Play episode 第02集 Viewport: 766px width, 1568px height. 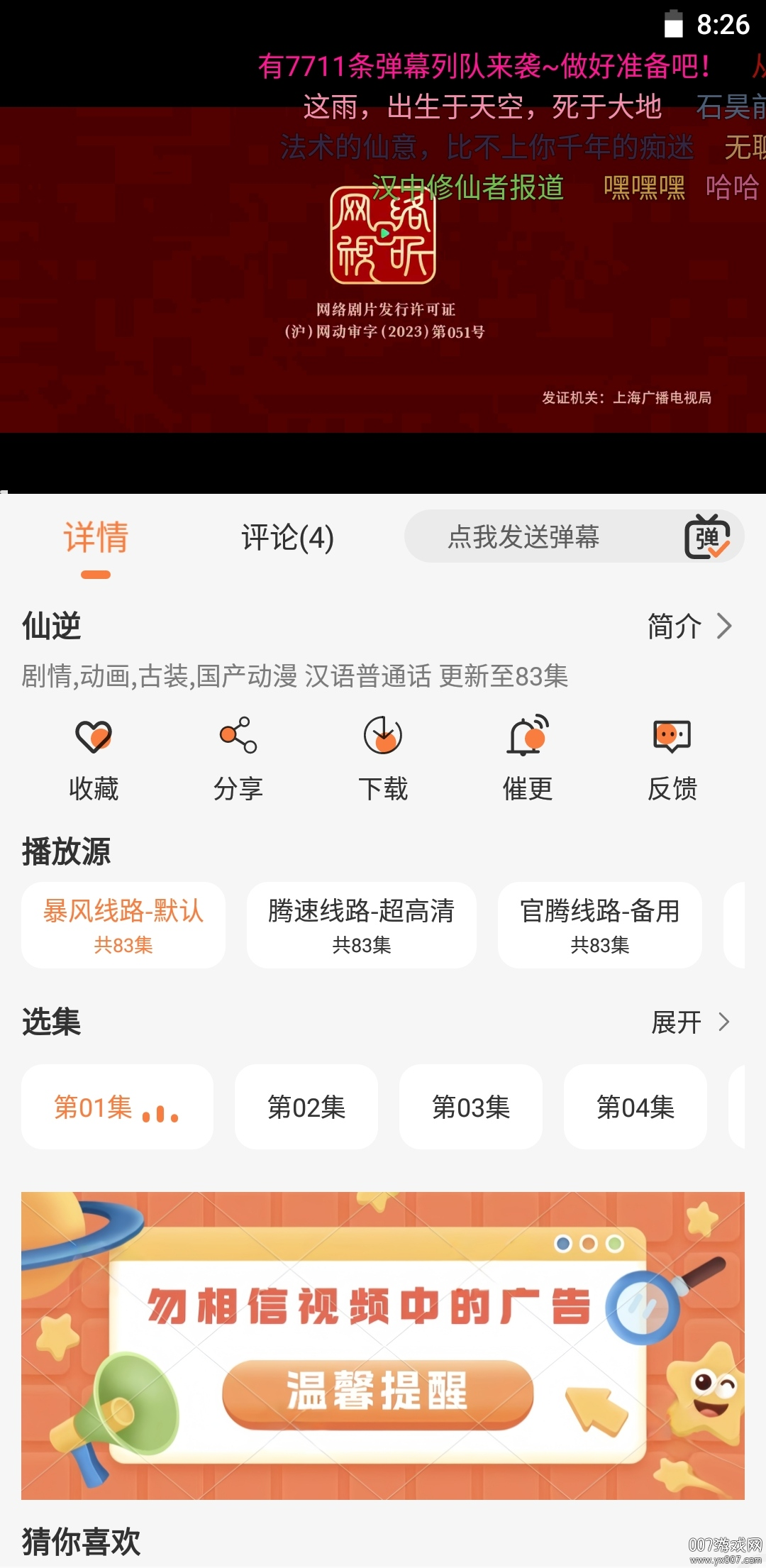point(308,1107)
